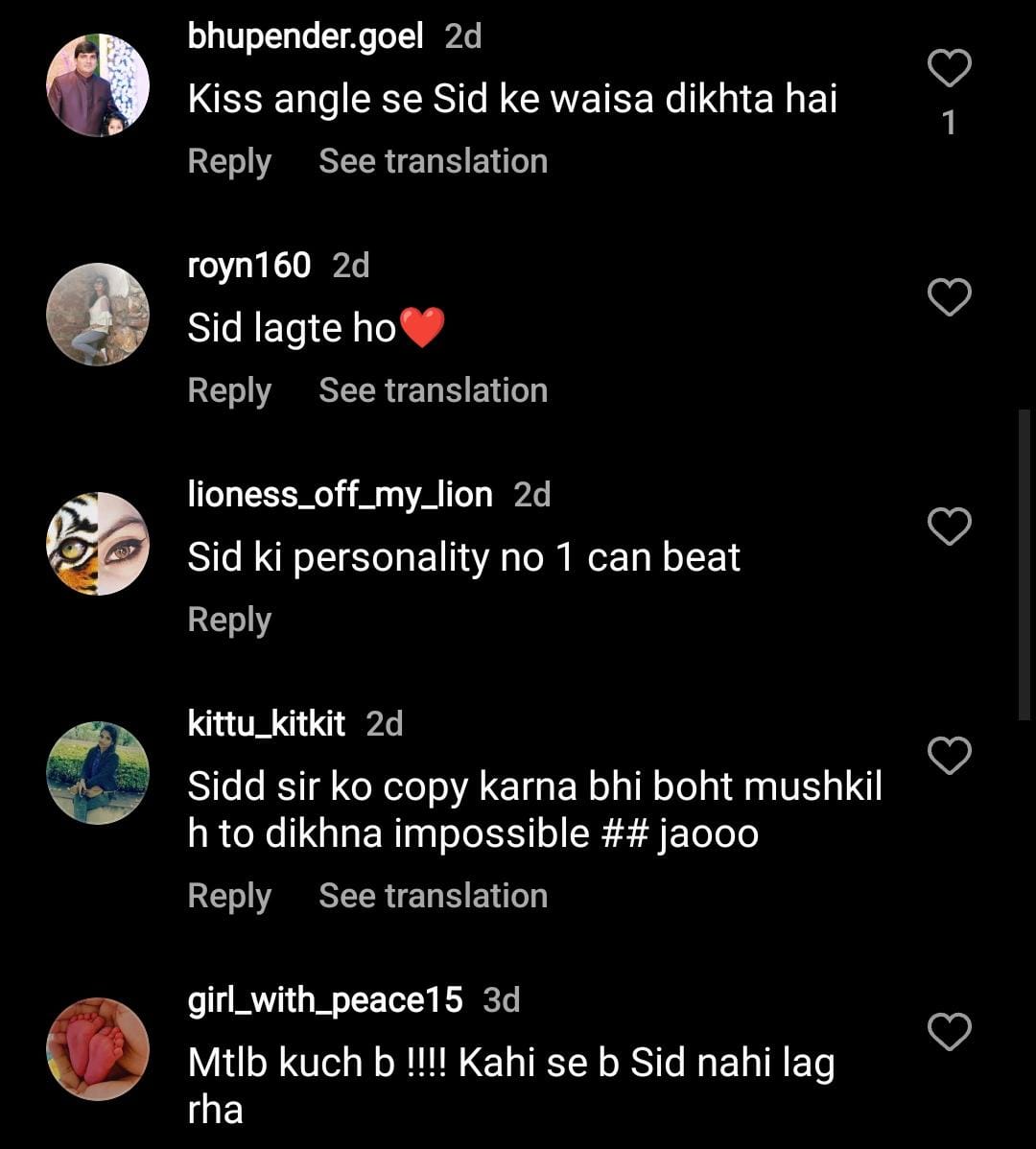See translation of kittu_kitkit's comment
This screenshot has width=1036, height=1149.
[433, 896]
